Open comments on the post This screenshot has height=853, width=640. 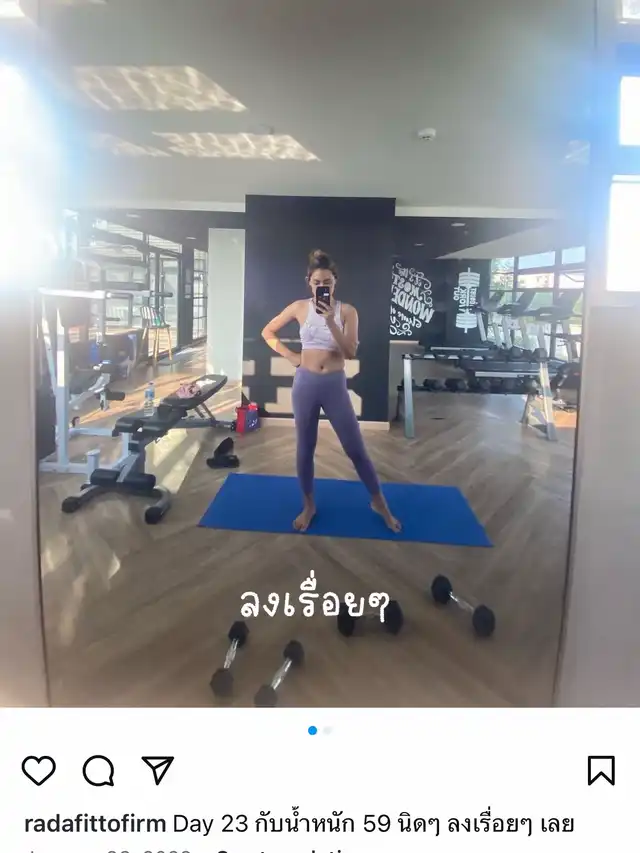[99, 770]
